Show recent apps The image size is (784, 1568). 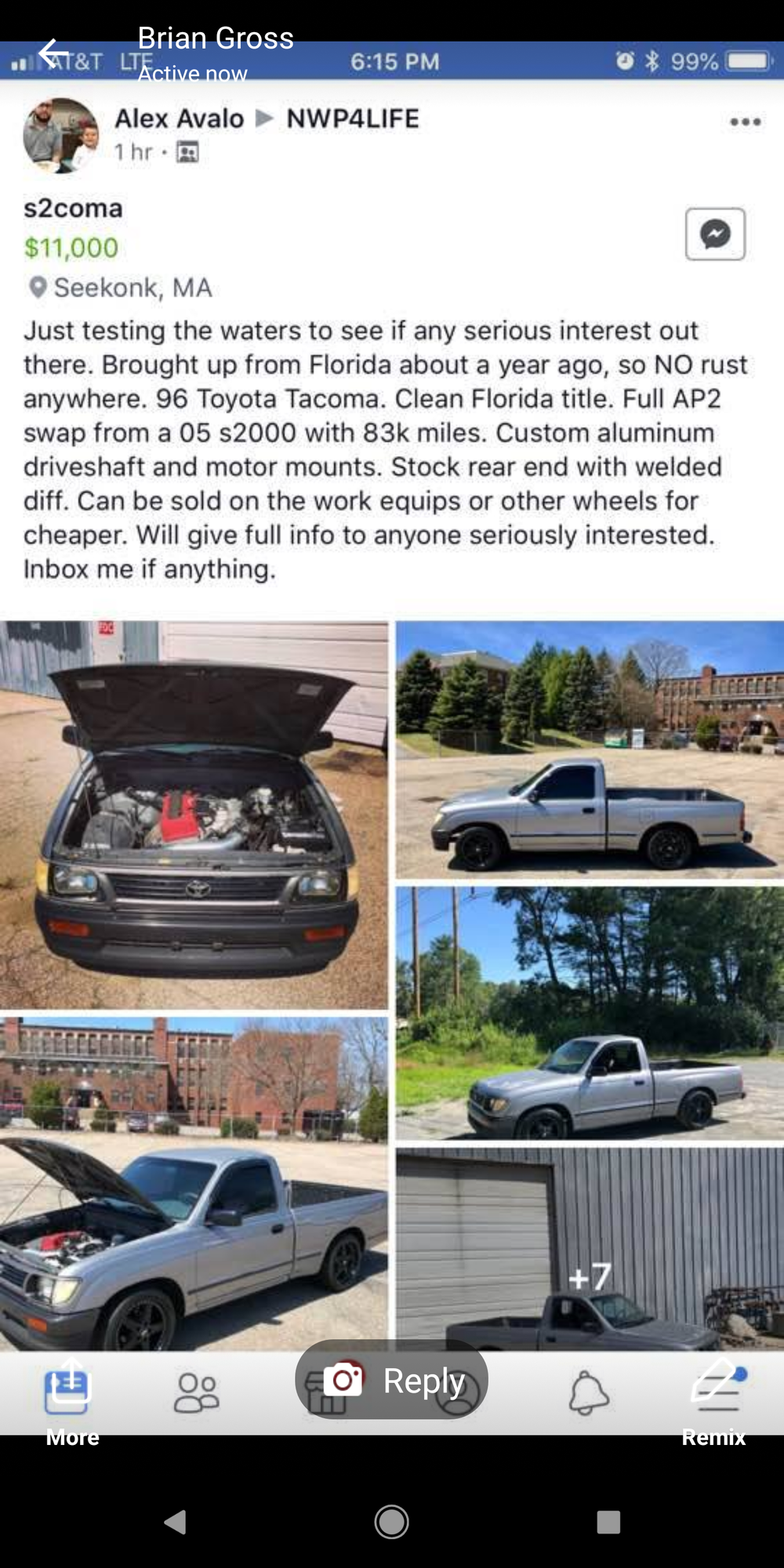(608, 1522)
